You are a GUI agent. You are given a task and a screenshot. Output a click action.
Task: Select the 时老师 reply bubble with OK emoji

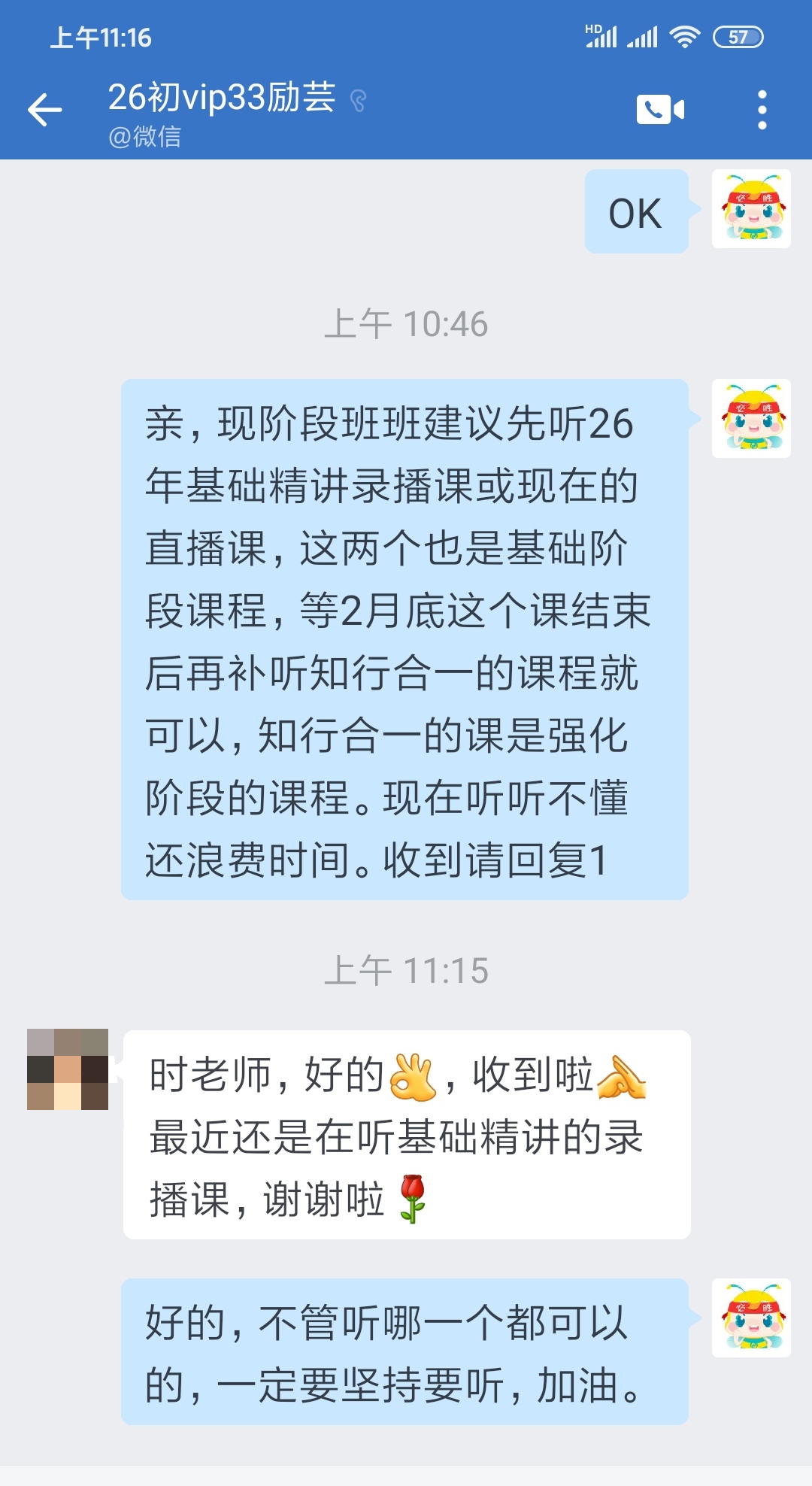(406, 1136)
